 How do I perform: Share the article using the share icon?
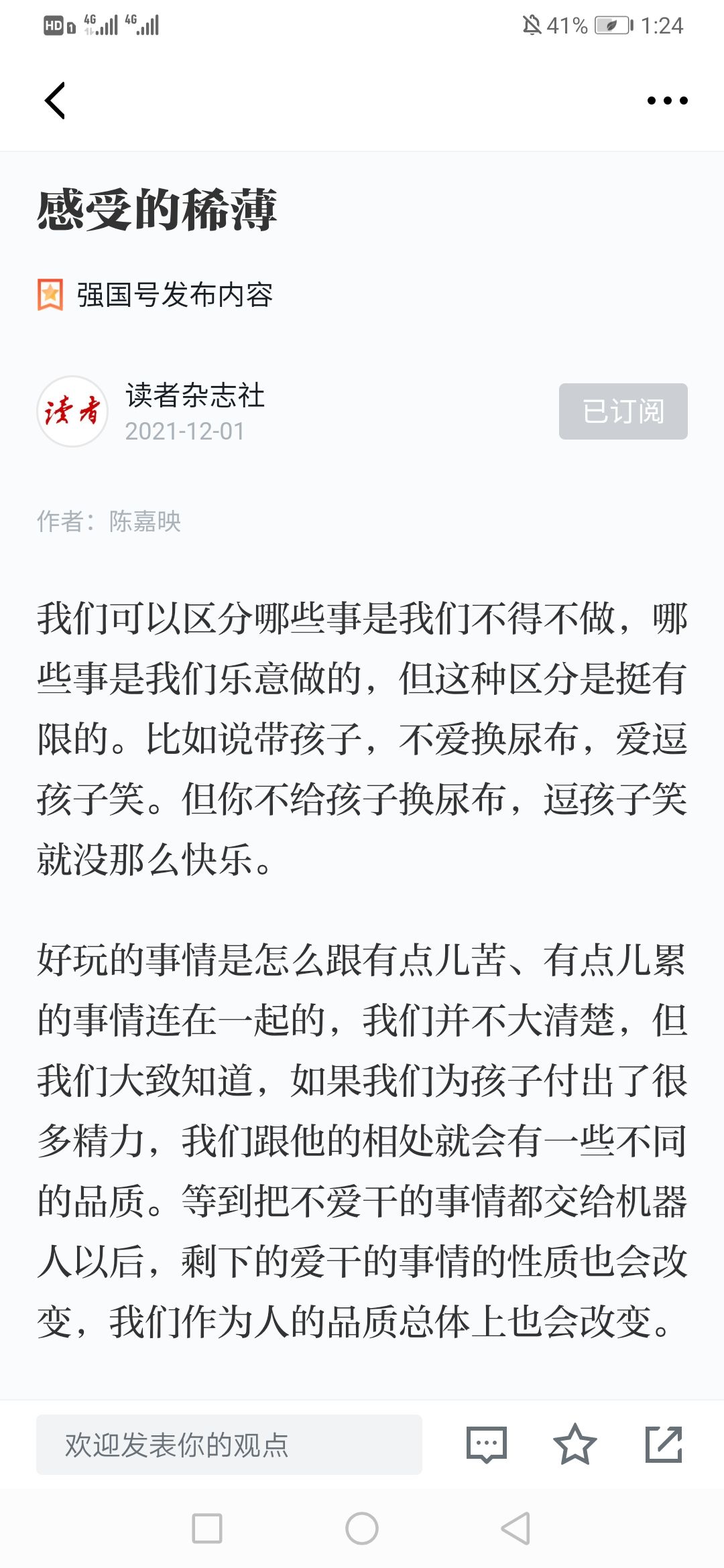pyautogui.click(x=664, y=1445)
